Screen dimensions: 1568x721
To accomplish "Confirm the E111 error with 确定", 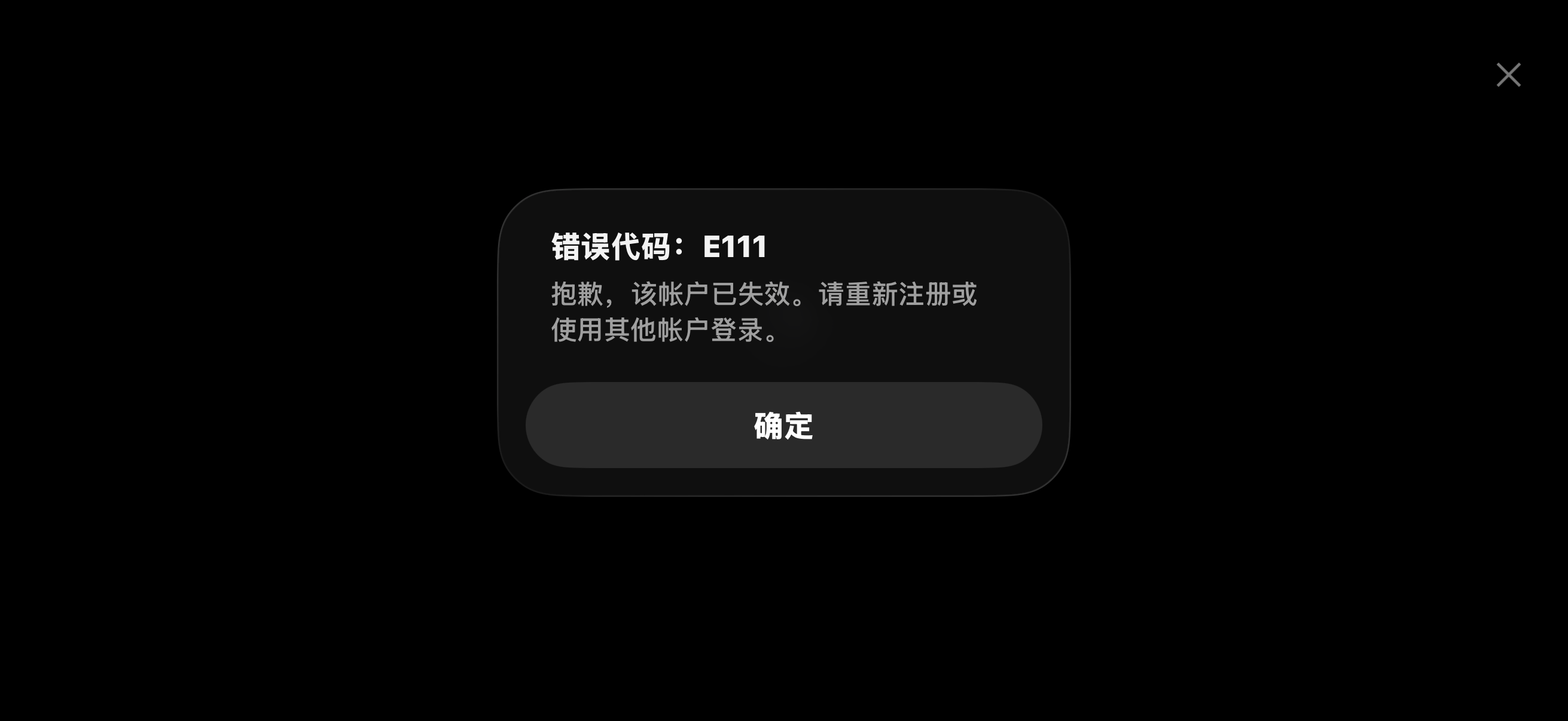I will coord(783,425).
